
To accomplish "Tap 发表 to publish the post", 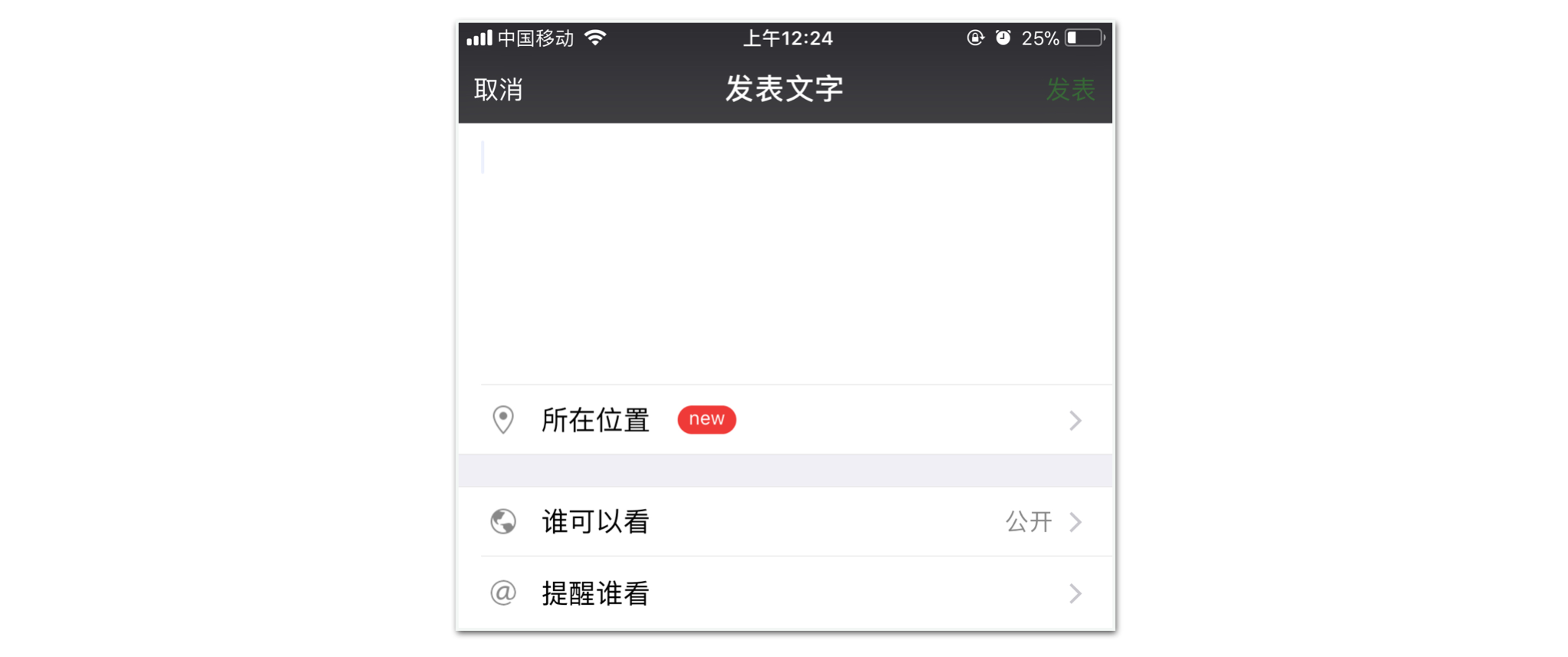I will click(x=1070, y=90).
